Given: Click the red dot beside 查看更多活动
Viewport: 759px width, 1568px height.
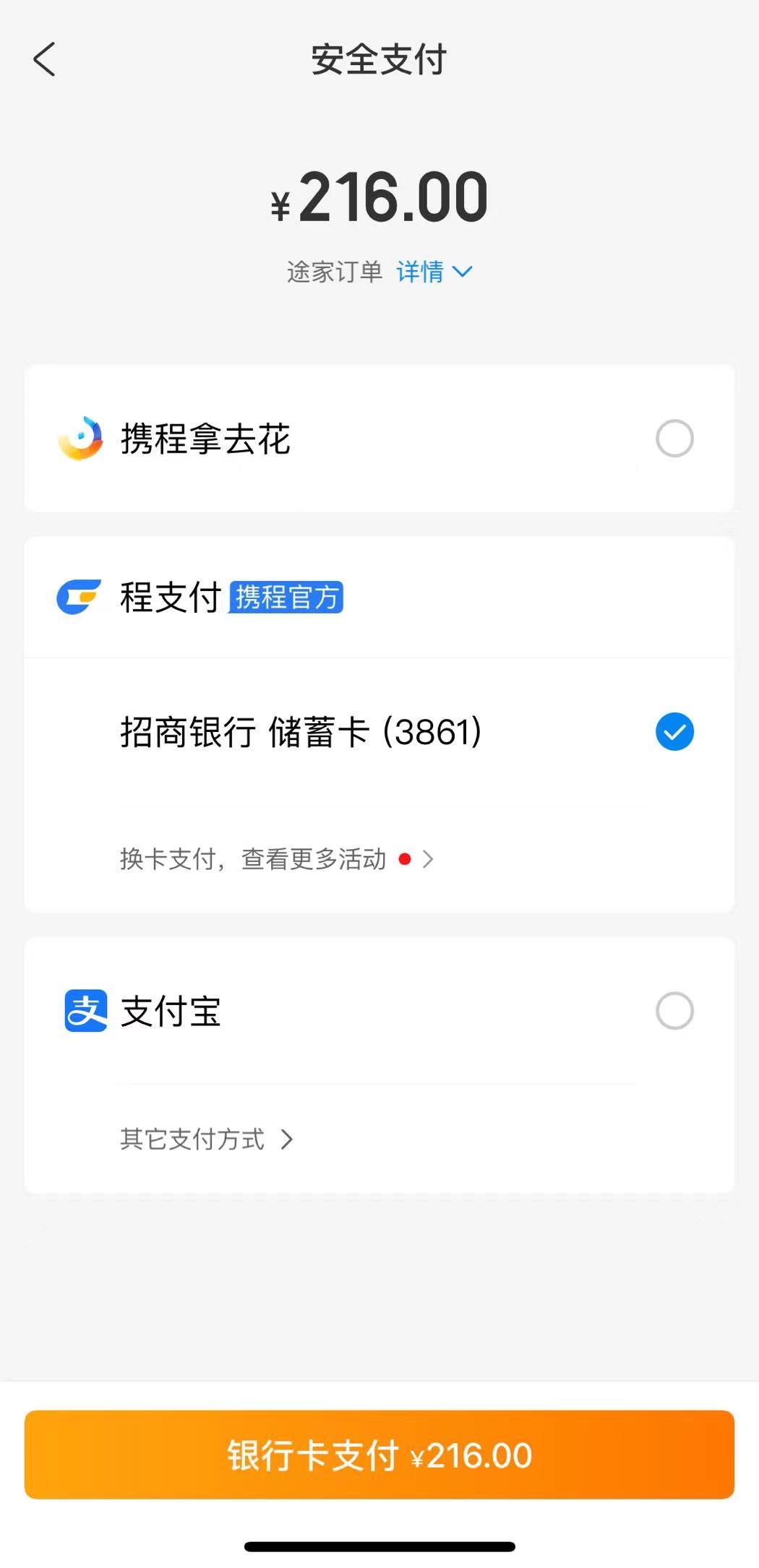Looking at the screenshot, I should [405, 859].
